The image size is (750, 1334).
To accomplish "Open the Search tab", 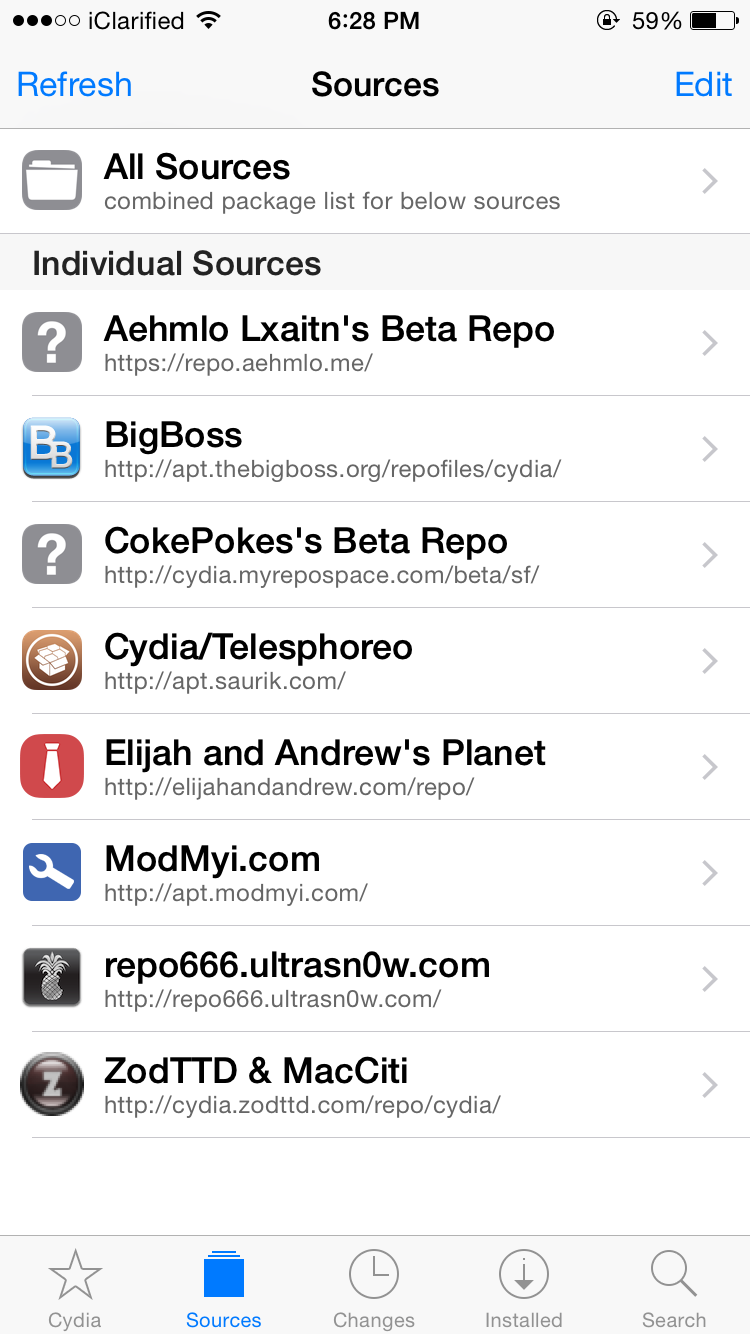I will [674, 1288].
